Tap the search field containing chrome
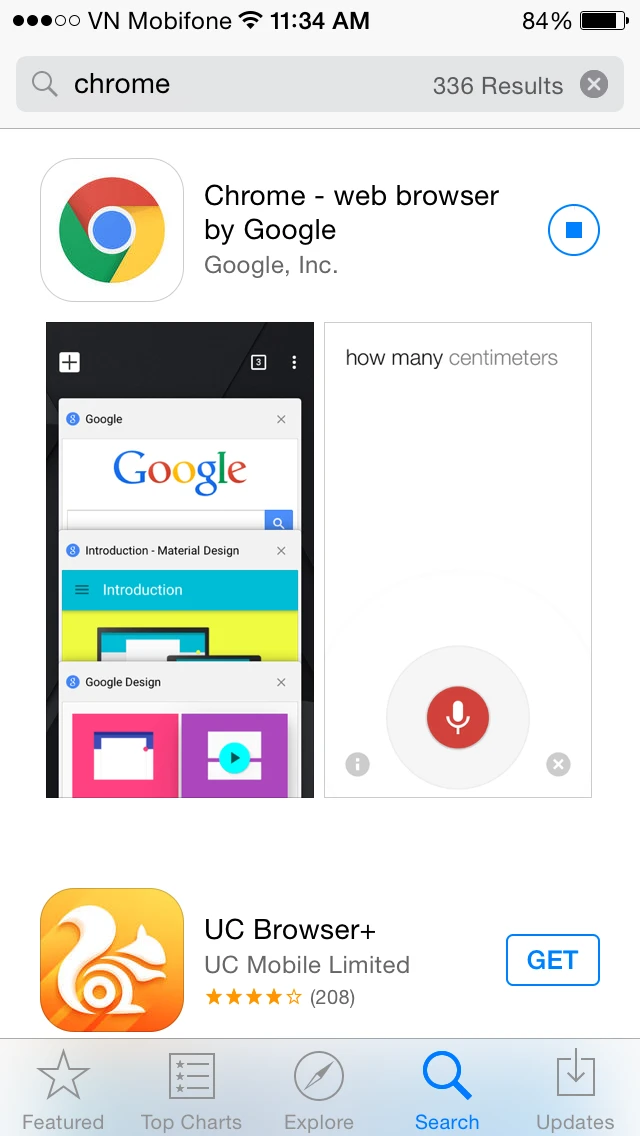 click(x=320, y=84)
